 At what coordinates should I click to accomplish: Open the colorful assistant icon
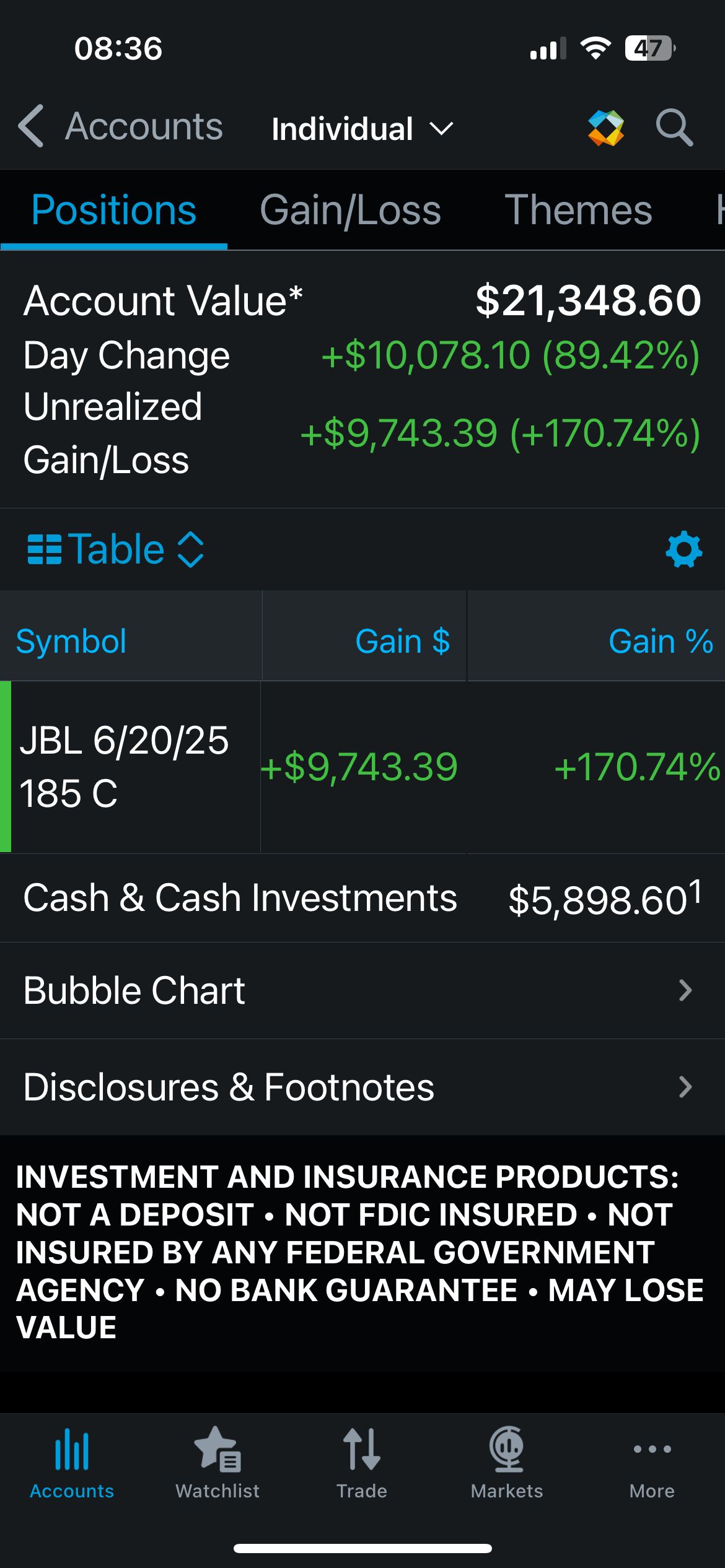606,128
